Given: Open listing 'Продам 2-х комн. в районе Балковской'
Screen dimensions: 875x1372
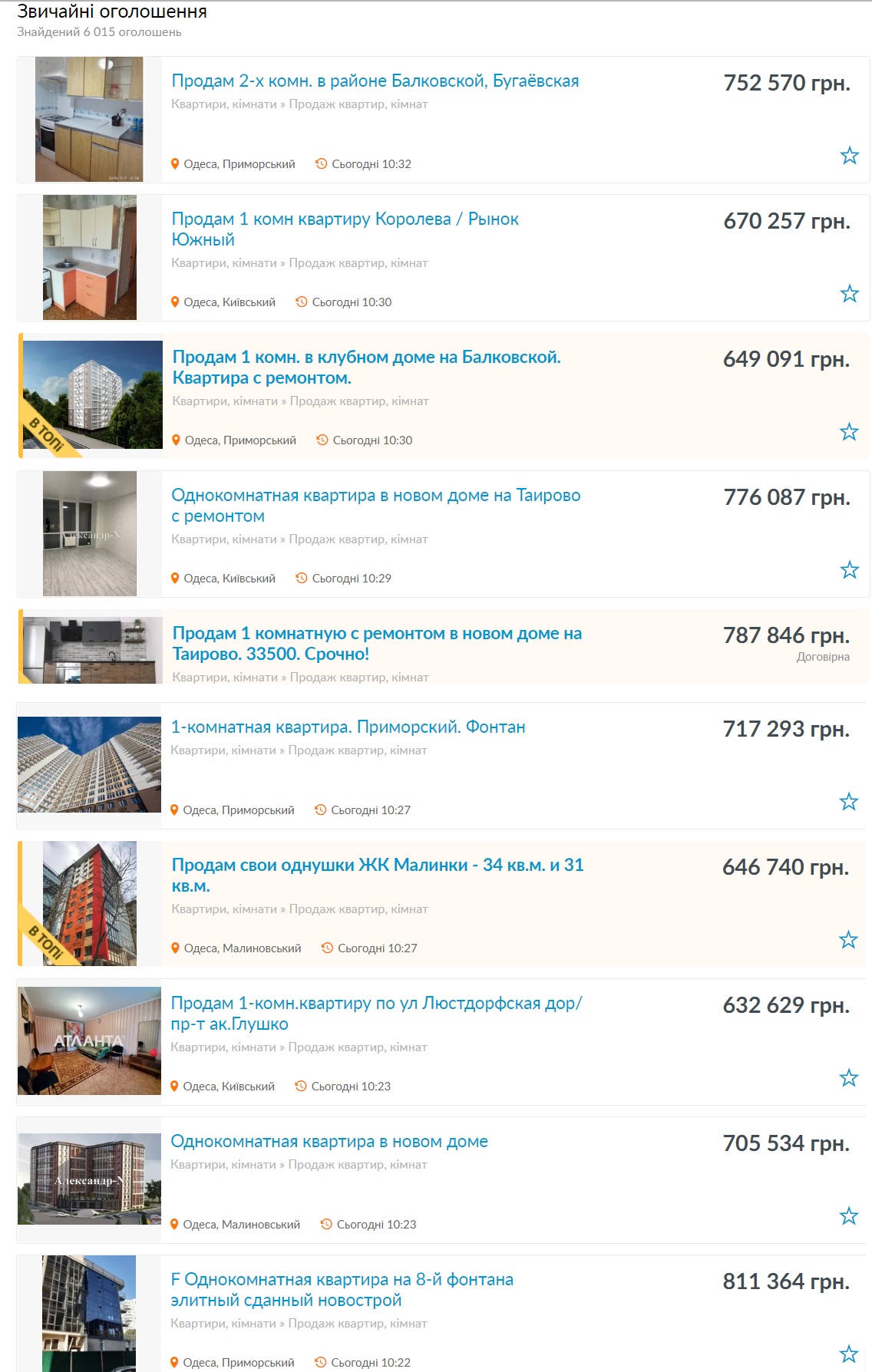Looking at the screenshot, I should (375, 81).
